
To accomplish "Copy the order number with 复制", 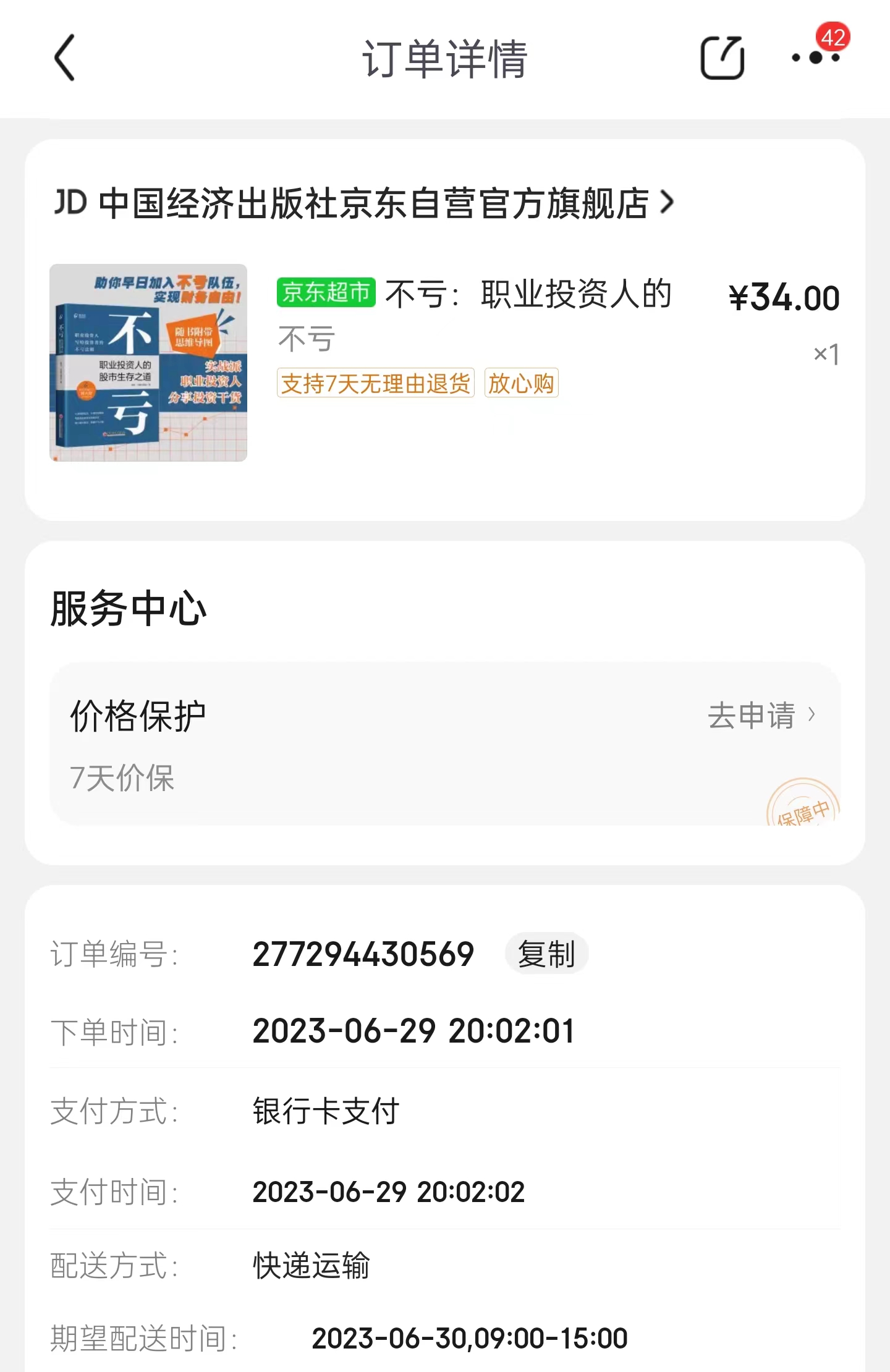I will pos(546,954).
